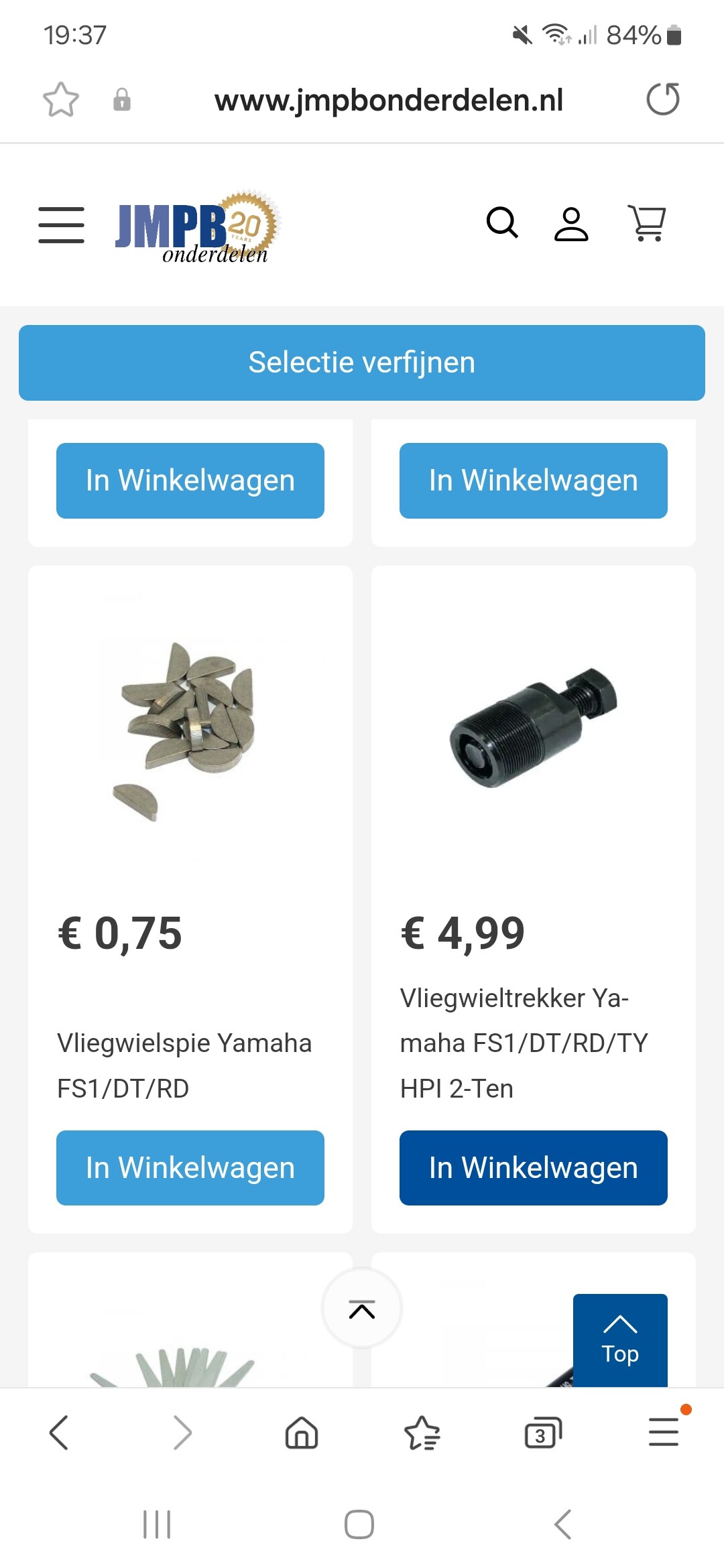Open the Vliegwielspie Yamaha product image
Viewport: 724px width, 1568px height.
pyautogui.click(x=190, y=730)
